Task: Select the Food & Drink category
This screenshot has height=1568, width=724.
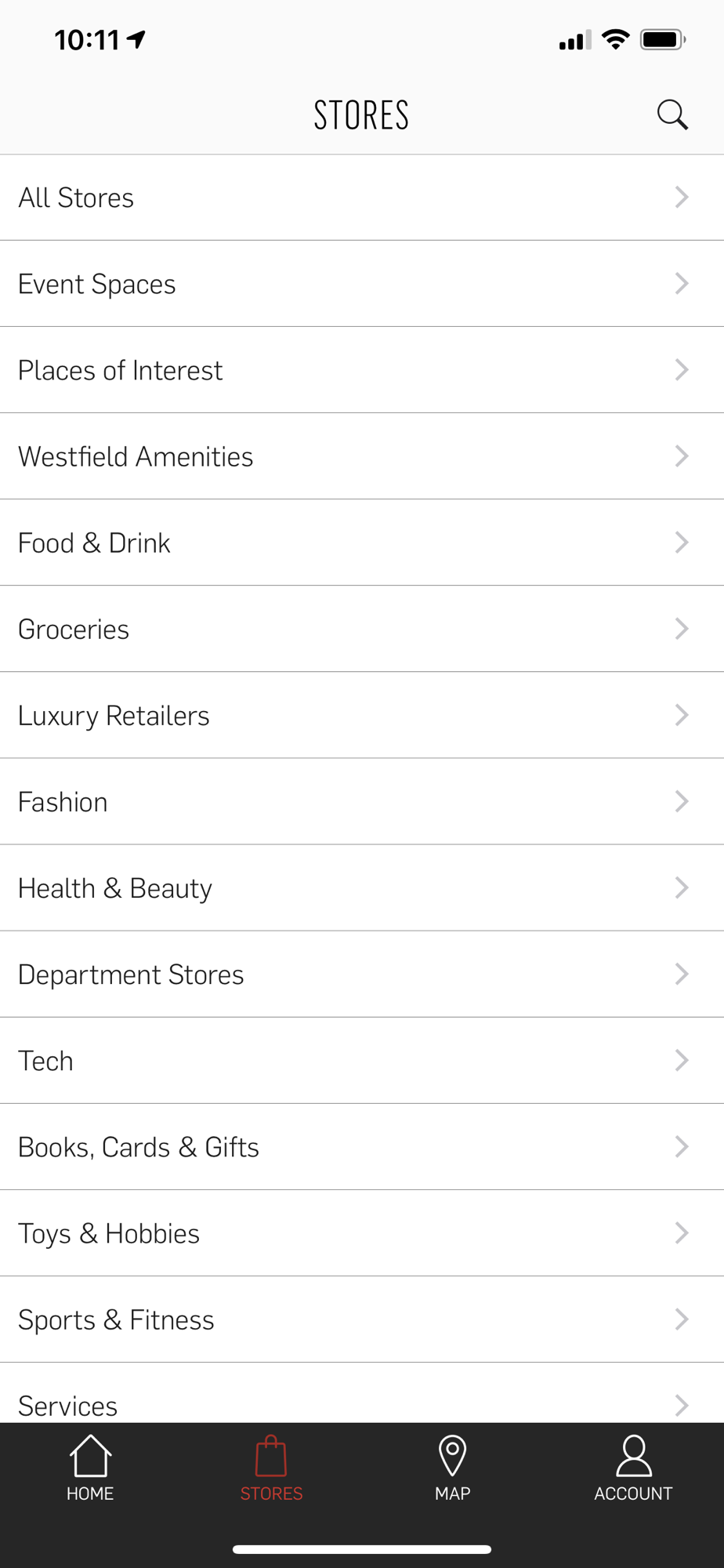Action: (x=362, y=543)
